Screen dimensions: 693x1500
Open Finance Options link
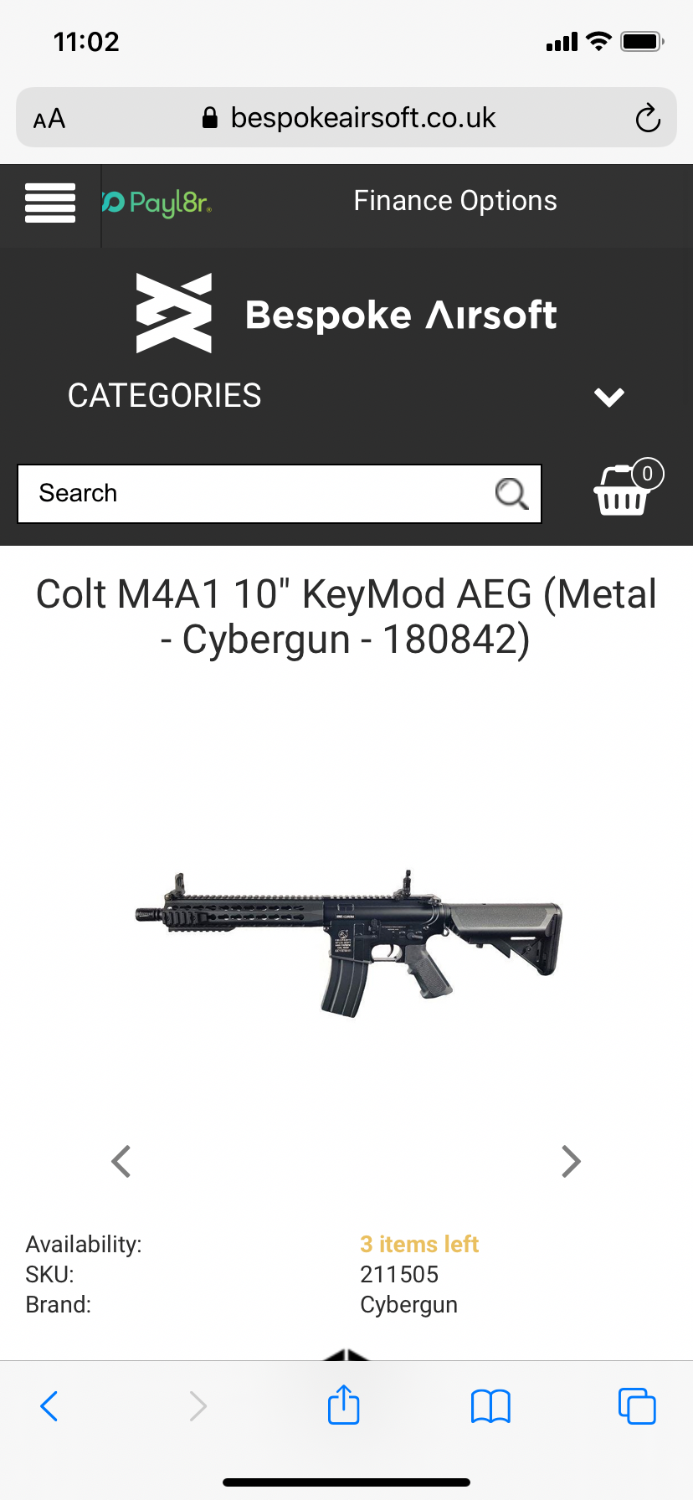pyautogui.click(x=455, y=201)
